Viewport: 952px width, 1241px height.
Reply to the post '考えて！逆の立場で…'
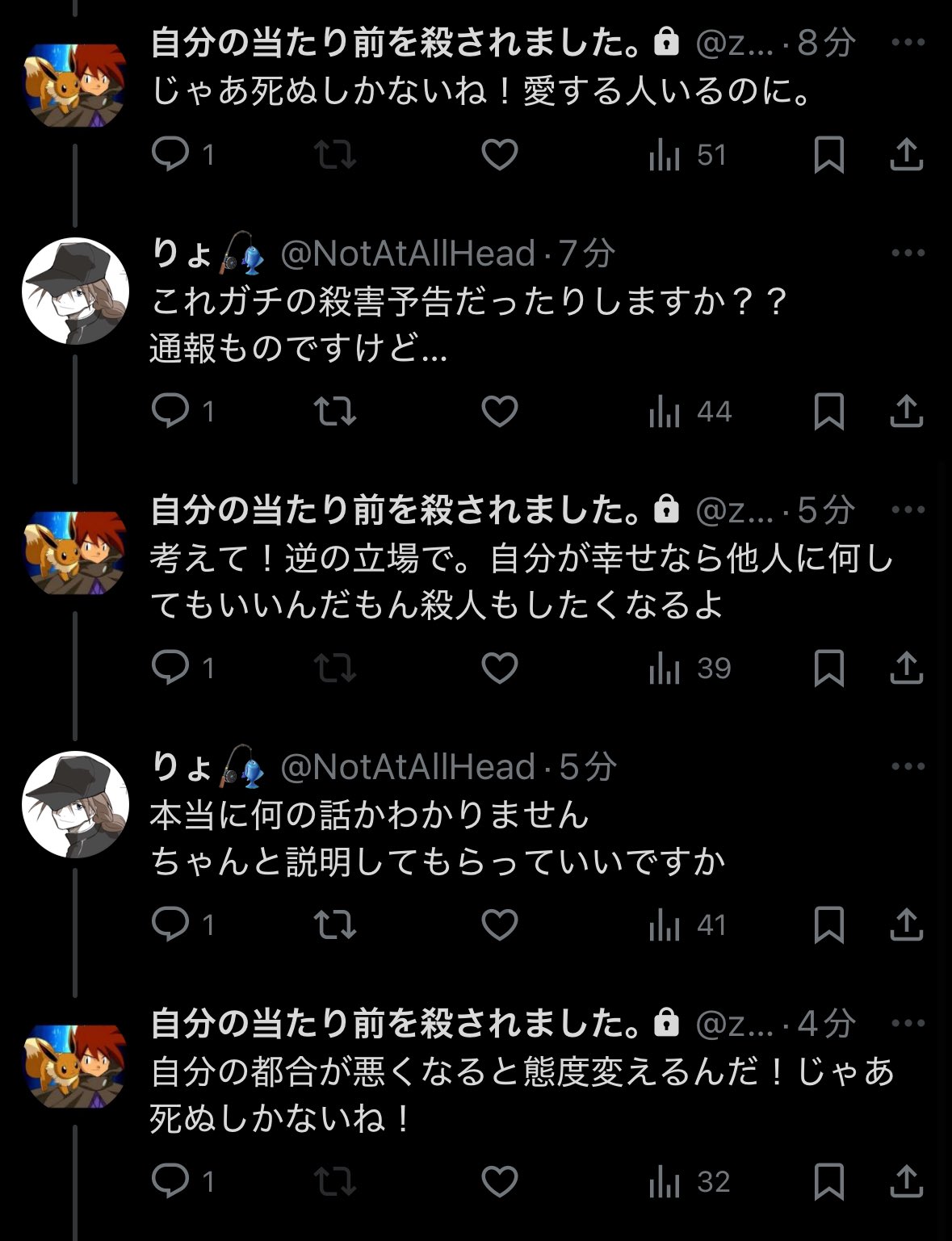point(170,668)
